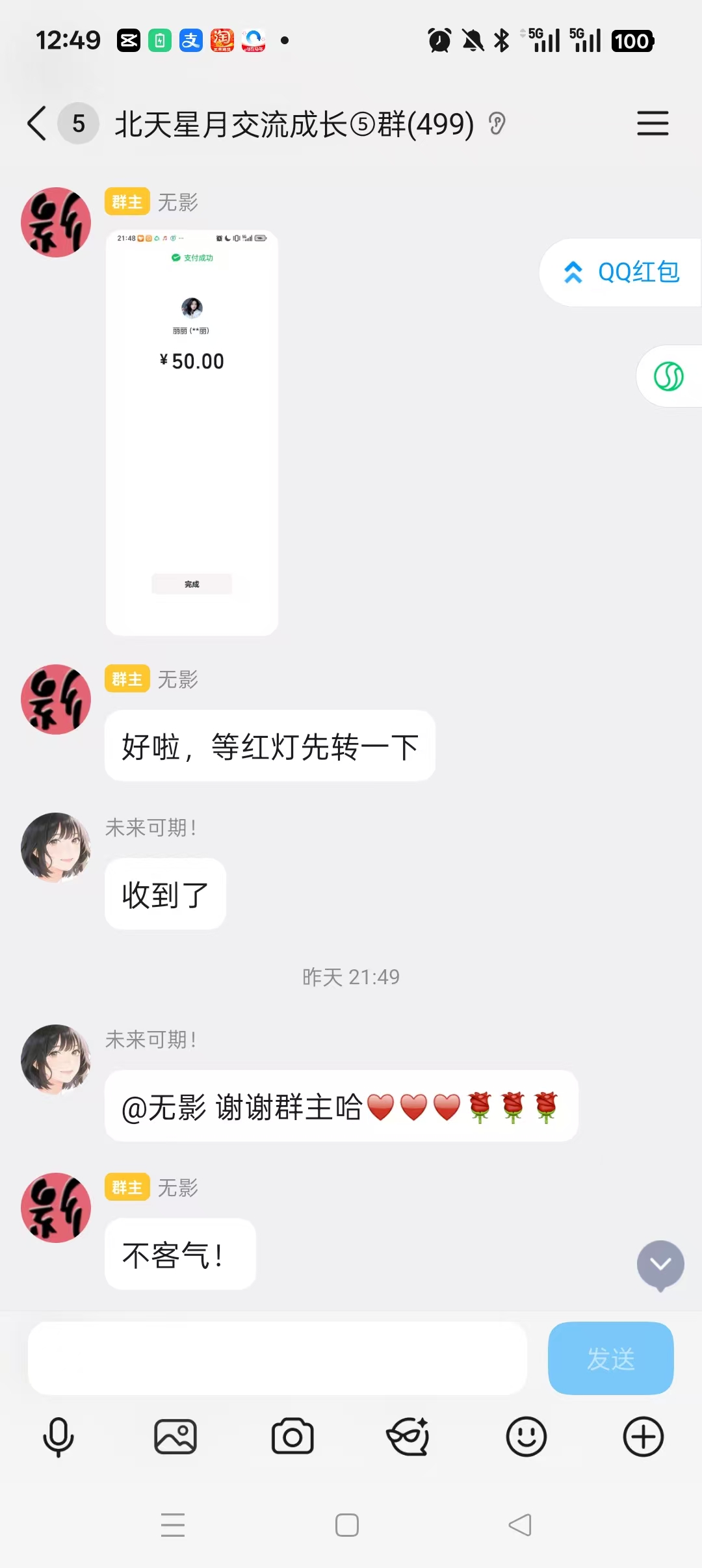The width and height of the screenshot is (702, 1568).
Task: Focus the message text input box
Action: (x=277, y=1358)
